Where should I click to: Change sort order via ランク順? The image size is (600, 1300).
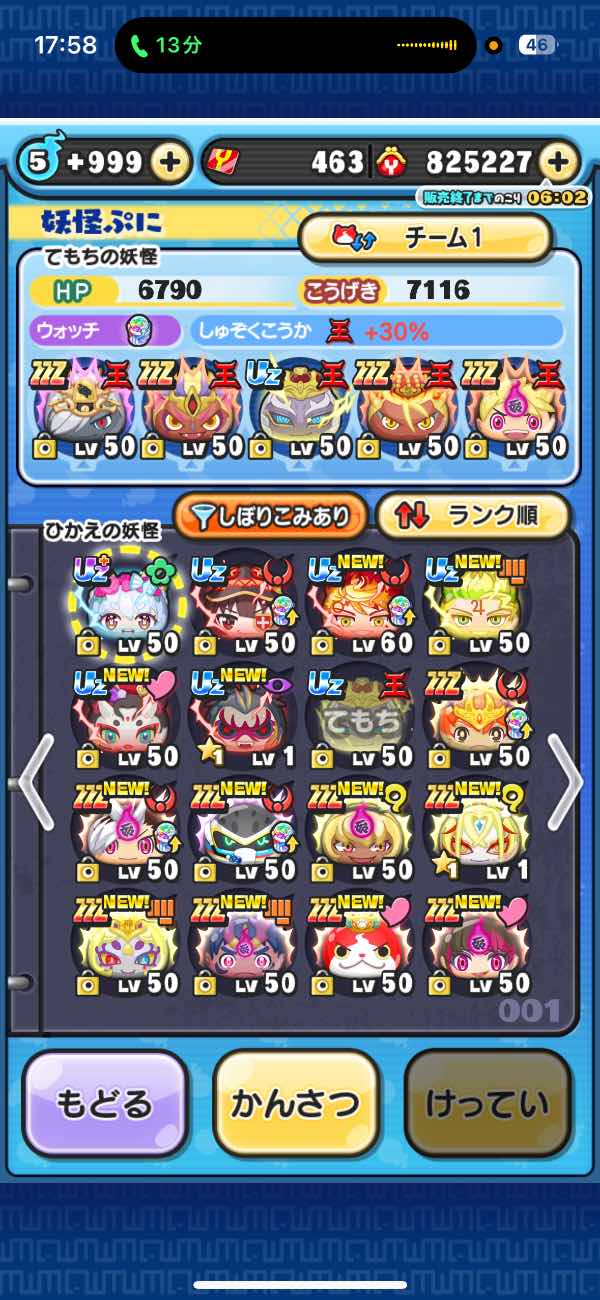(x=473, y=516)
